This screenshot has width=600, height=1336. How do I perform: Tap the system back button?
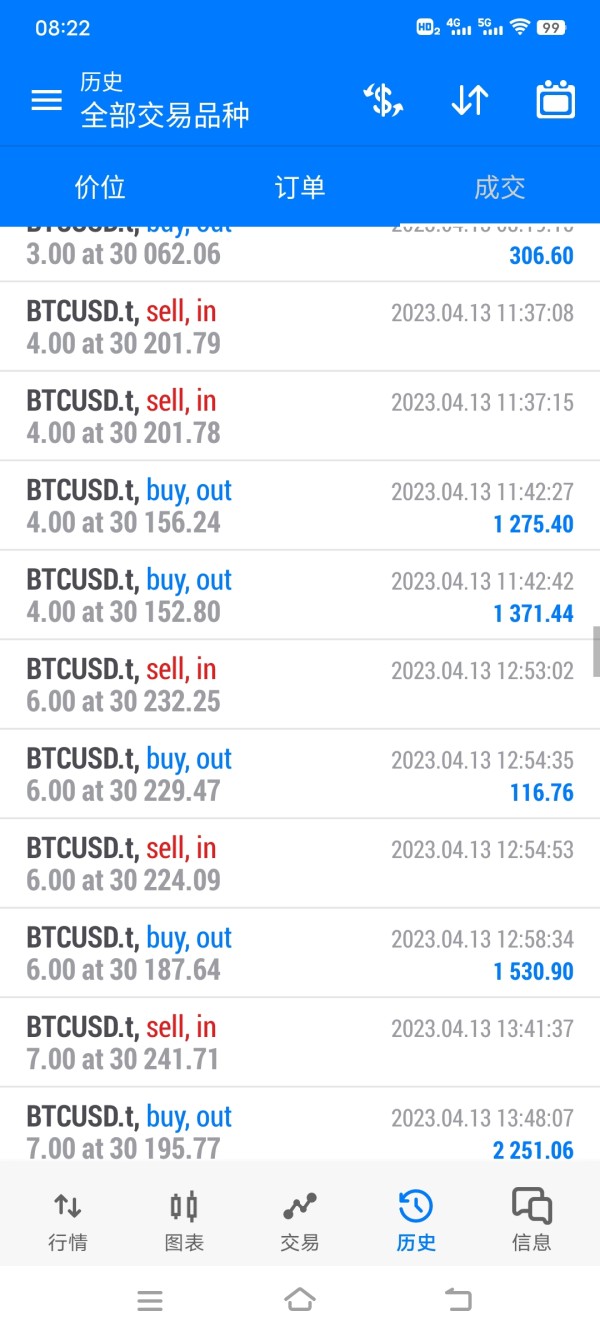[457, 1300]
